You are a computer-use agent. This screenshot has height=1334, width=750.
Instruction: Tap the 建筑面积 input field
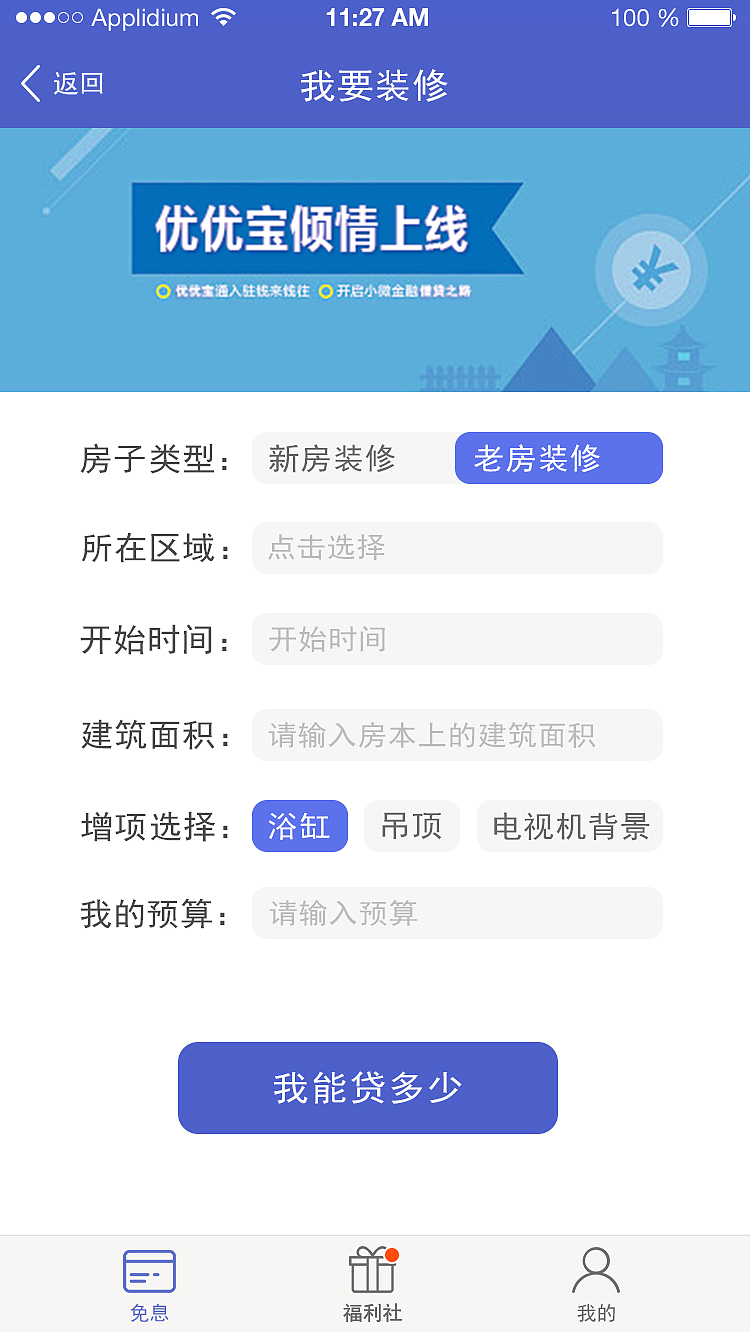(x=457, y=735)
